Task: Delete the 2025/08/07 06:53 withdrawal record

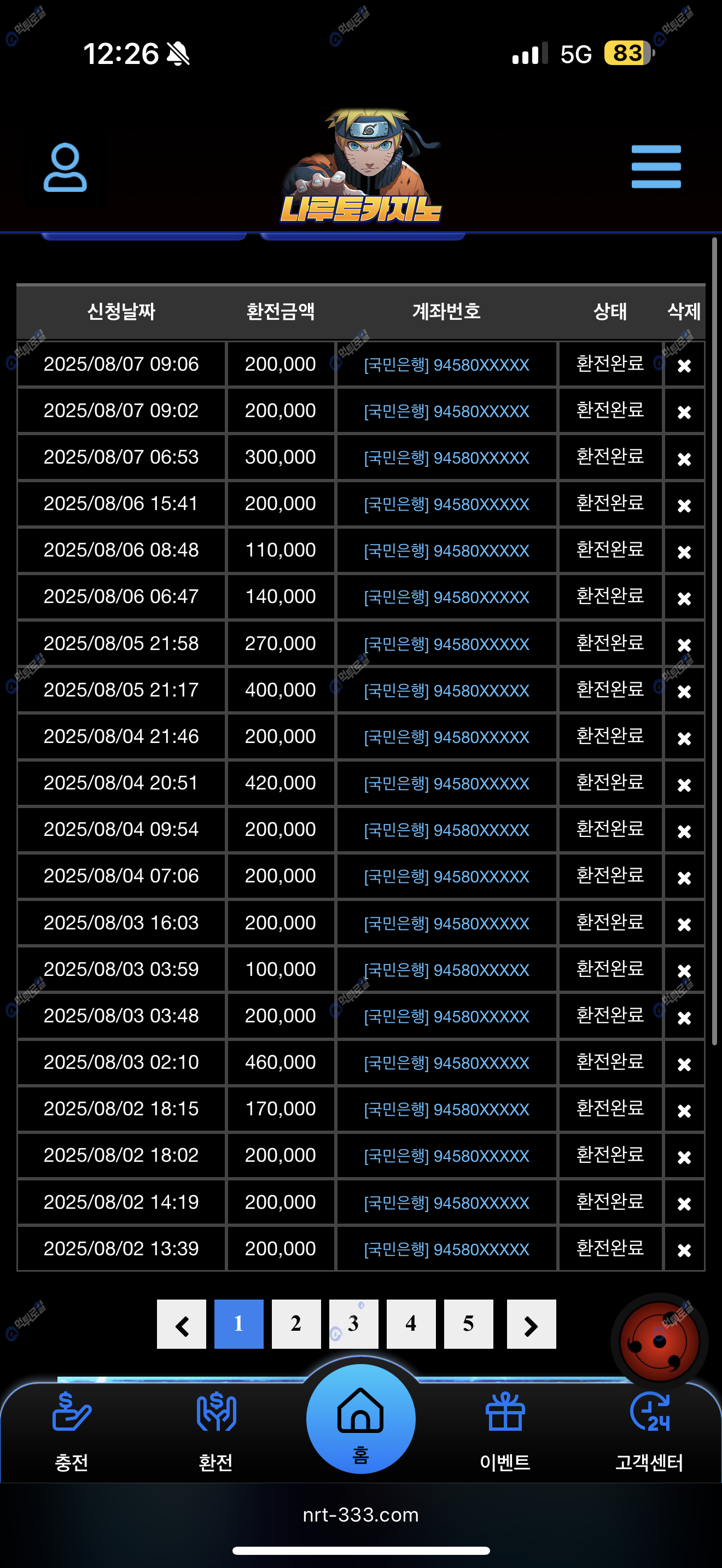Action: click(x=684, y=458)
